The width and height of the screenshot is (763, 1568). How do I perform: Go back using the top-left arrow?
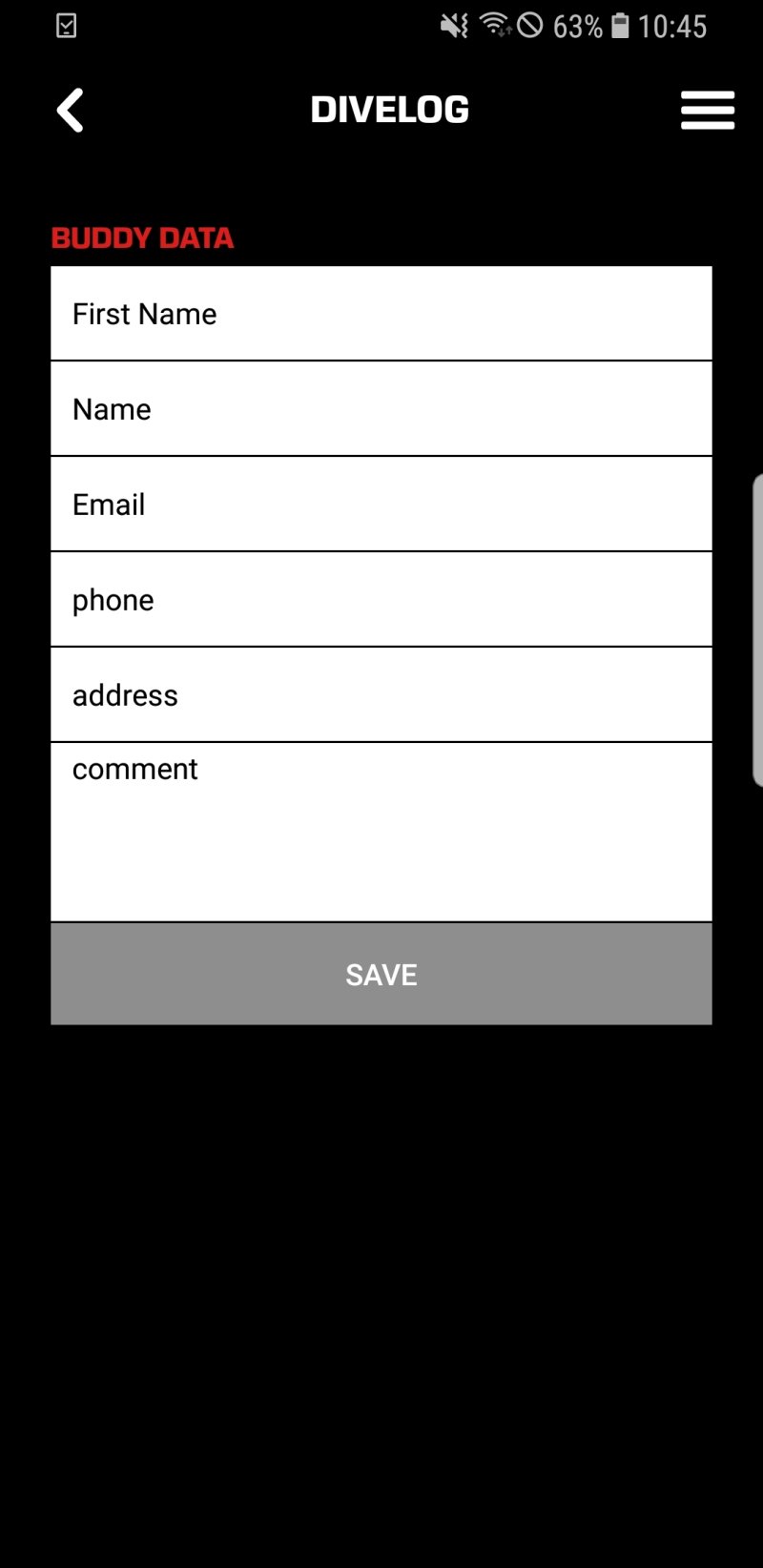(x=71, y=111)
